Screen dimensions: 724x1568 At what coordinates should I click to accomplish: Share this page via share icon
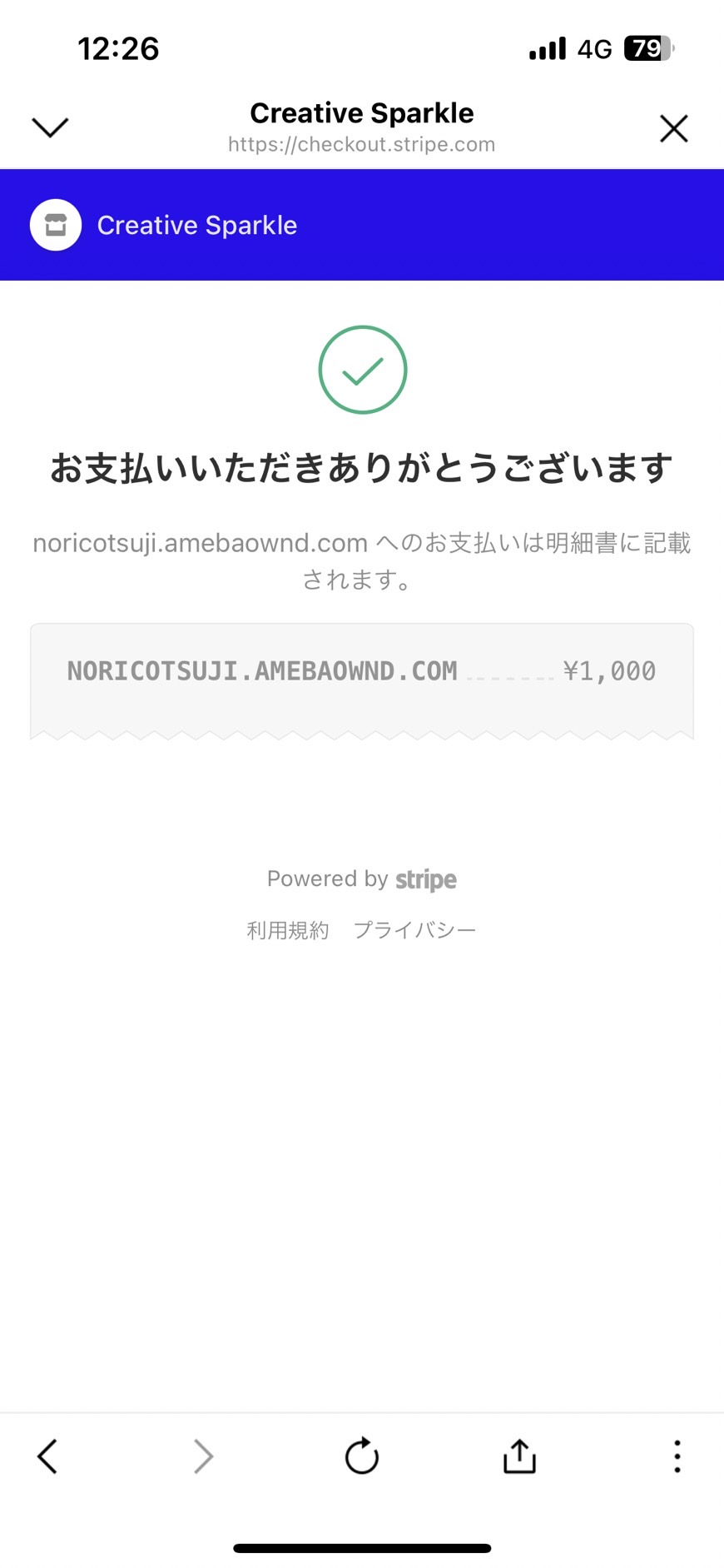(x=519, y=1456)
